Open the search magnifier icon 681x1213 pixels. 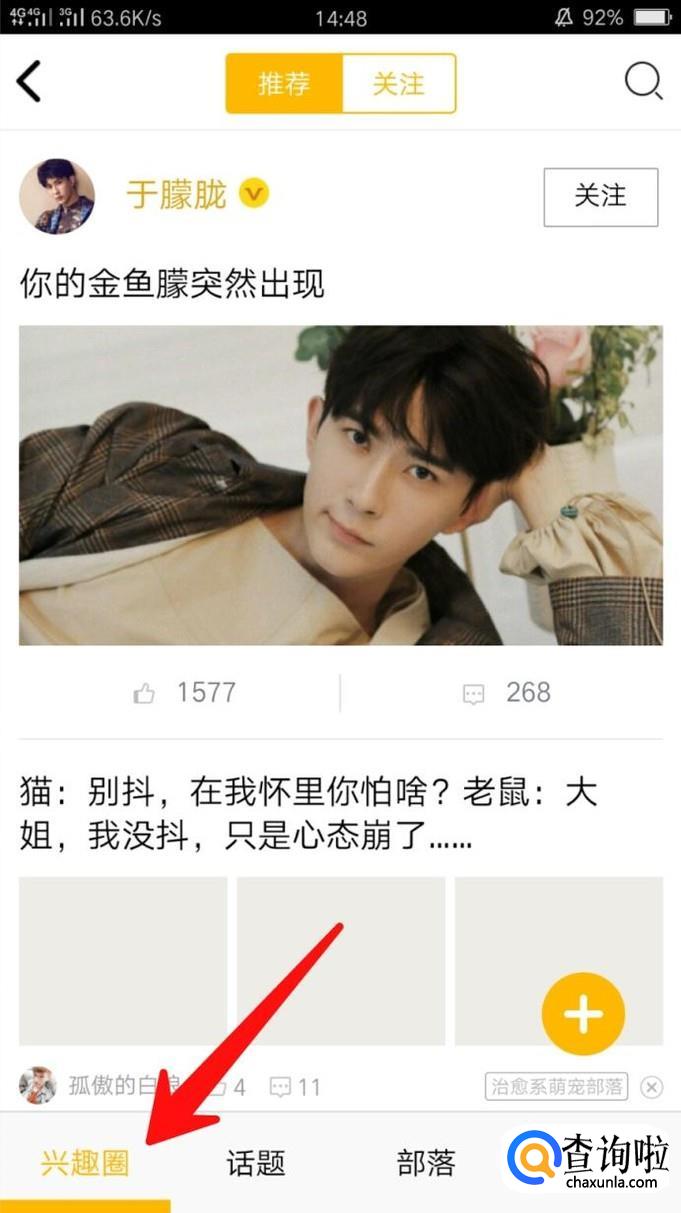pos(643,81)
